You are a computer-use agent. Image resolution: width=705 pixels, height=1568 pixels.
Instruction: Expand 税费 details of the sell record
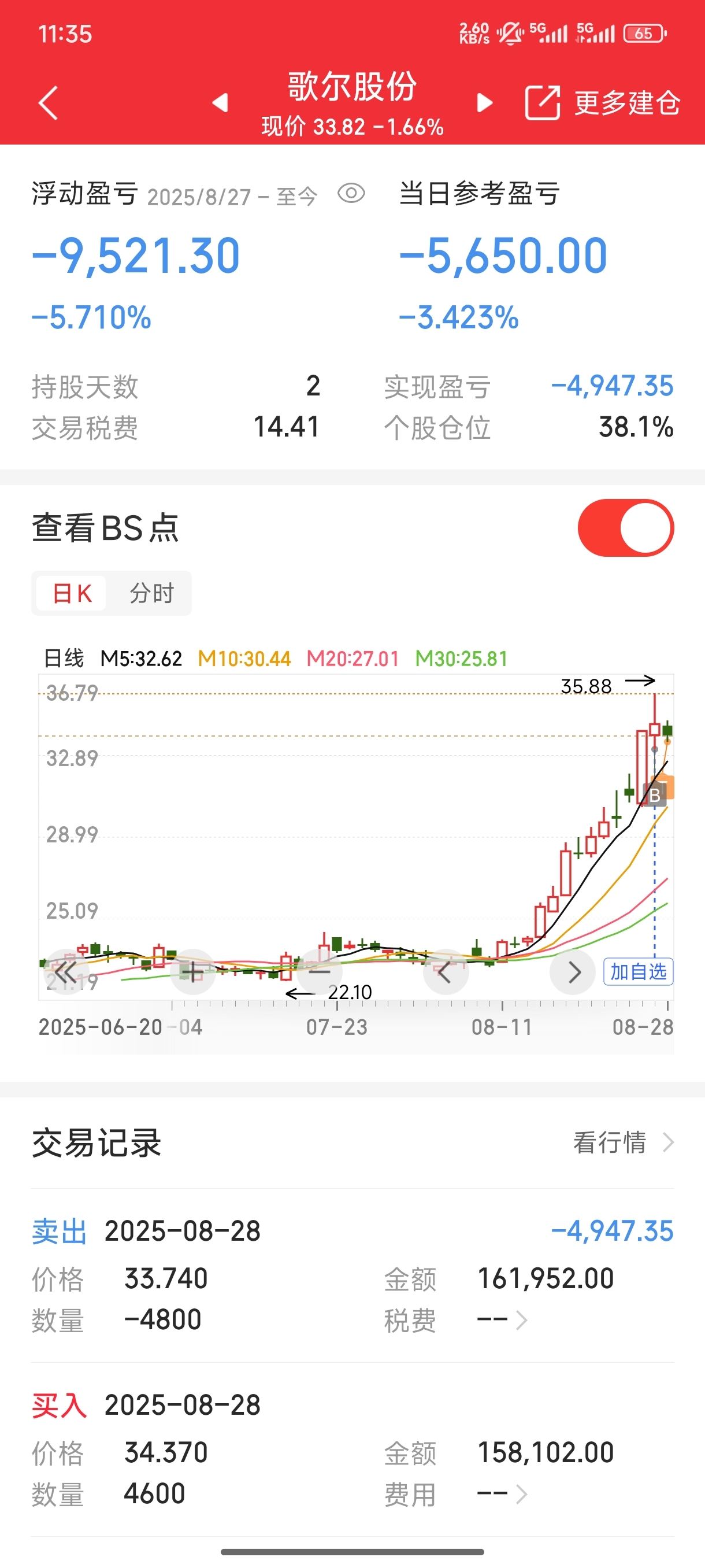pos(502,1321)
